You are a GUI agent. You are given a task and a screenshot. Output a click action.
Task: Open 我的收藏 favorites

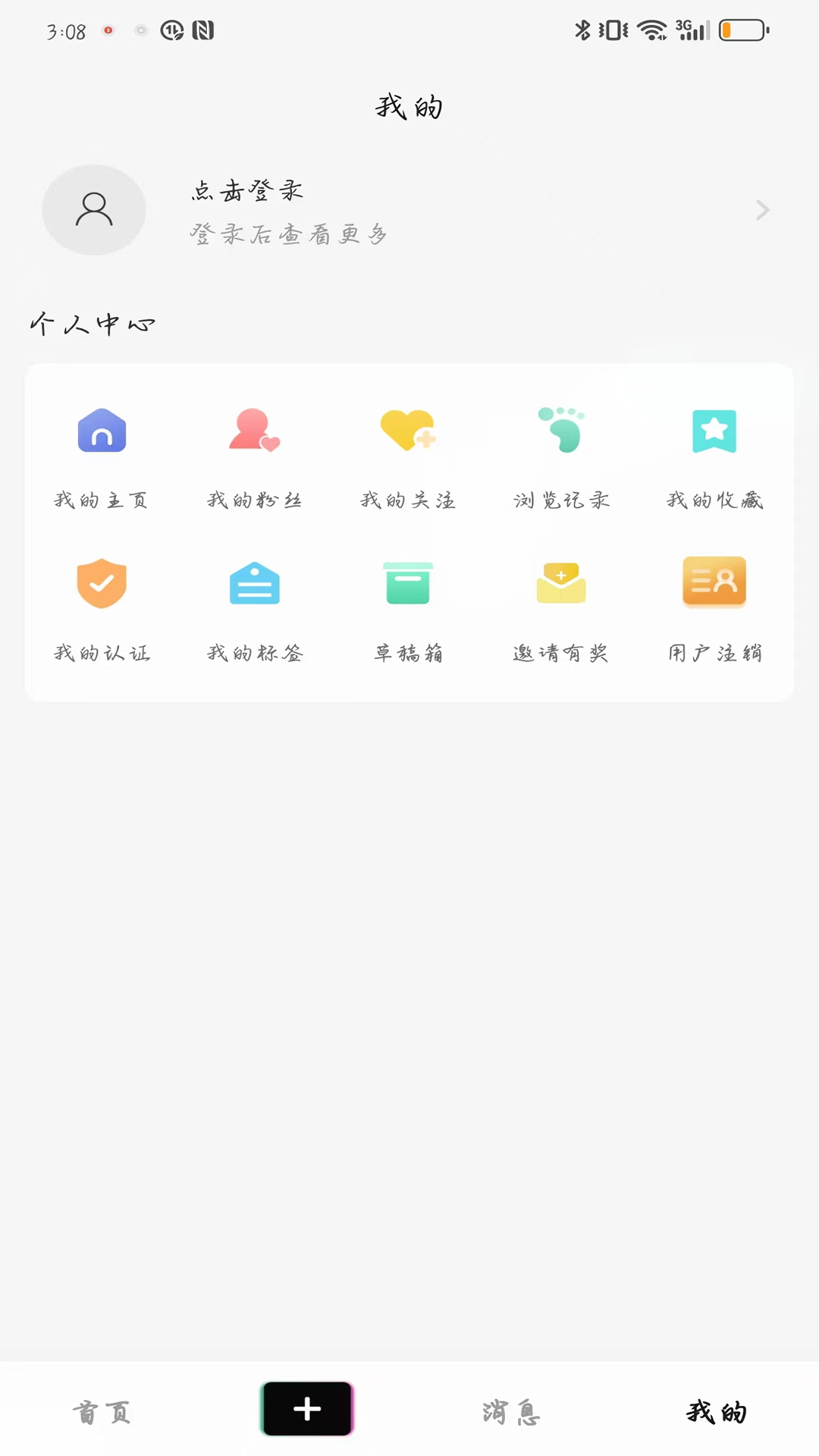coord(714,457)
